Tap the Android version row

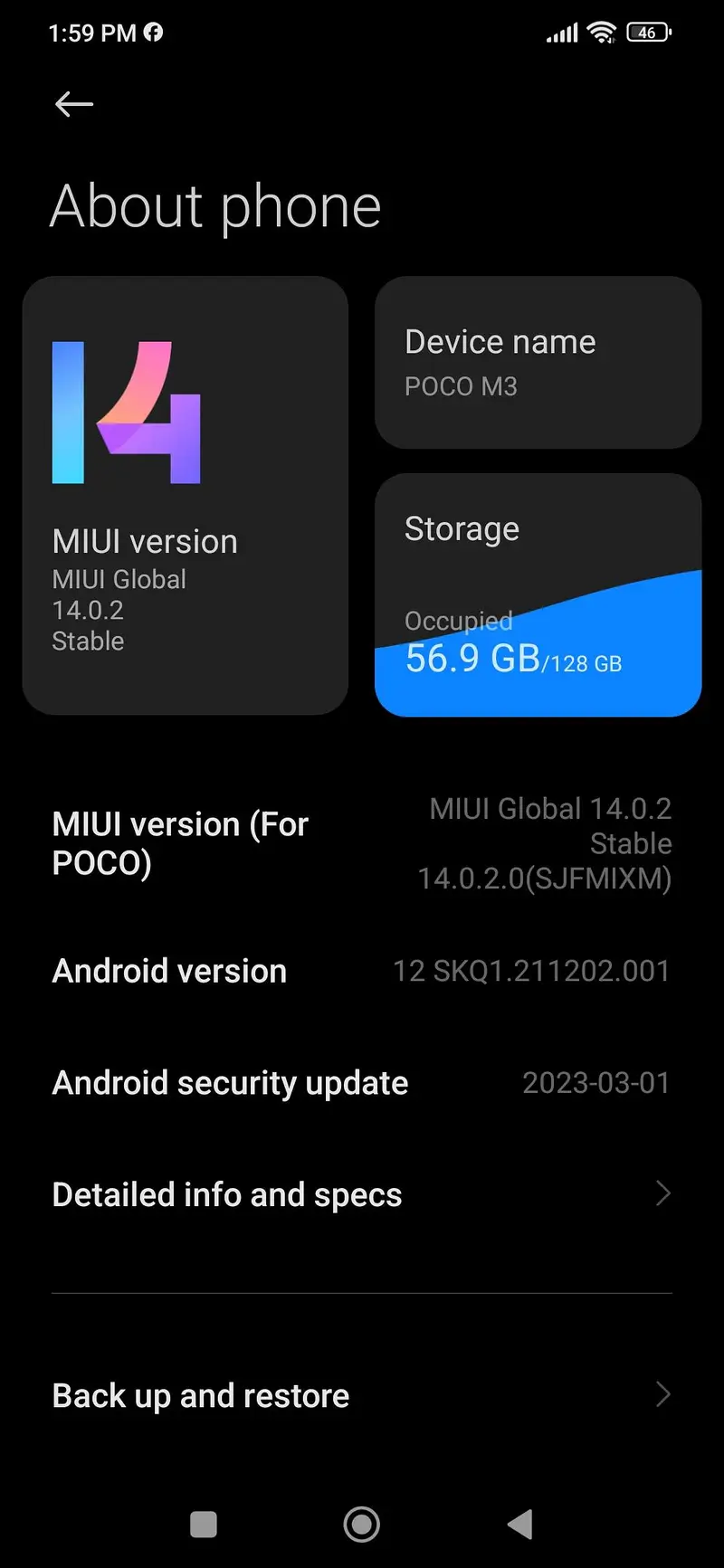tap(362, 971)
